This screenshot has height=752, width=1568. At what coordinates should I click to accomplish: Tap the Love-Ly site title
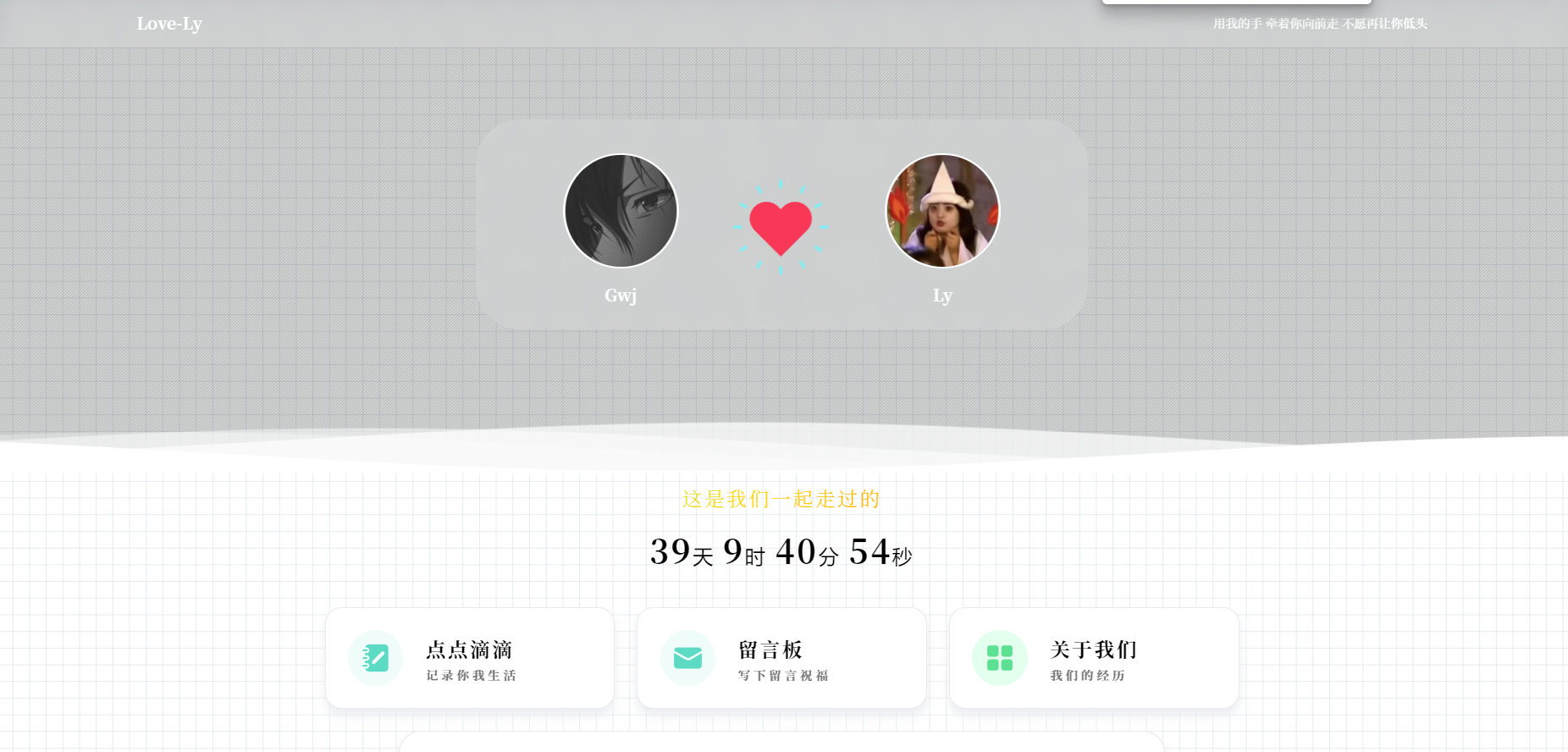(169, 24)
